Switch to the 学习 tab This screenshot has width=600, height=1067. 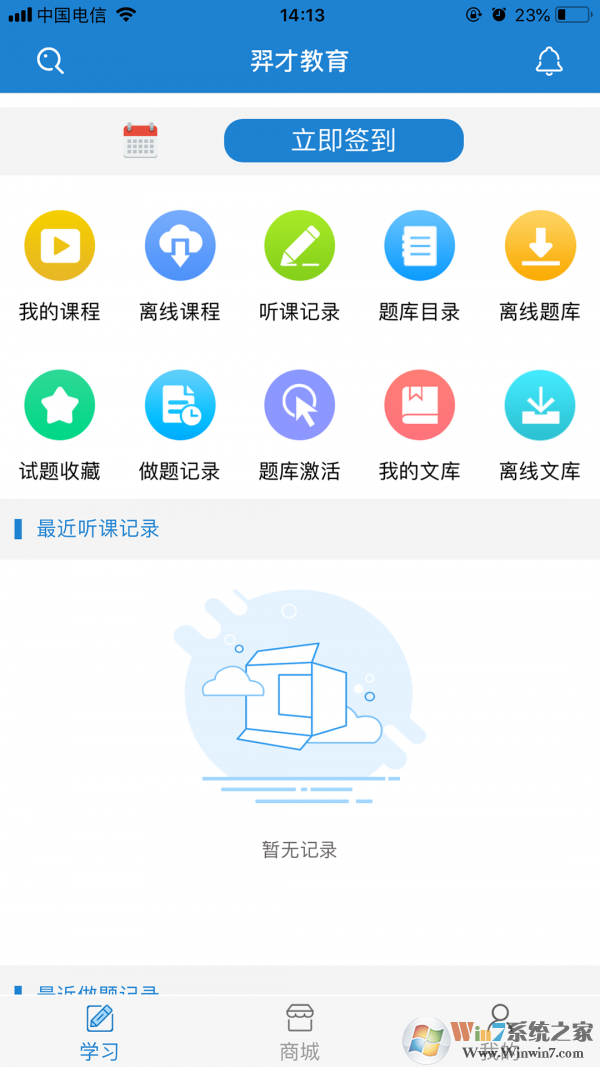[100, 1032]
